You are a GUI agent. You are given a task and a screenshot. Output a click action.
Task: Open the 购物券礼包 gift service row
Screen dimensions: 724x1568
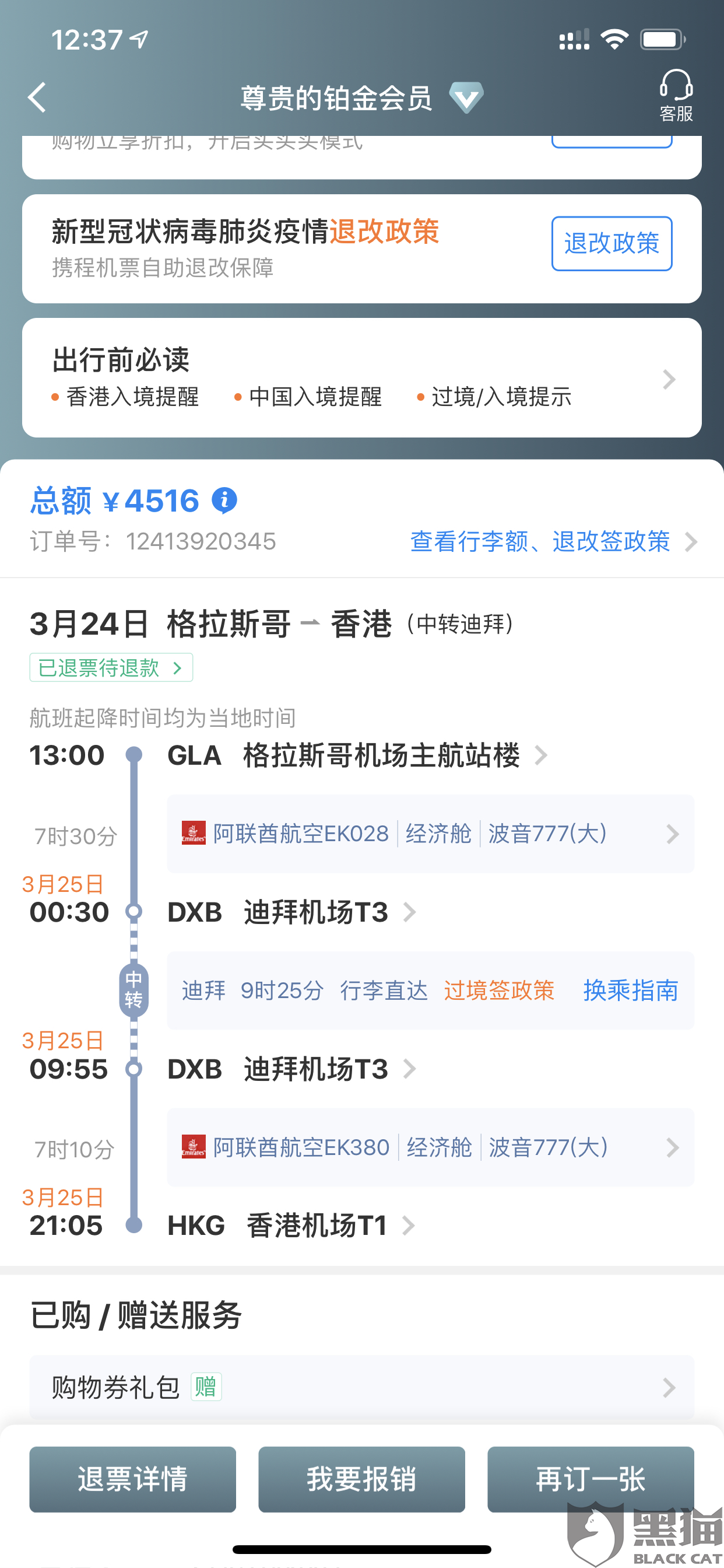click(x=361, y=1387)
